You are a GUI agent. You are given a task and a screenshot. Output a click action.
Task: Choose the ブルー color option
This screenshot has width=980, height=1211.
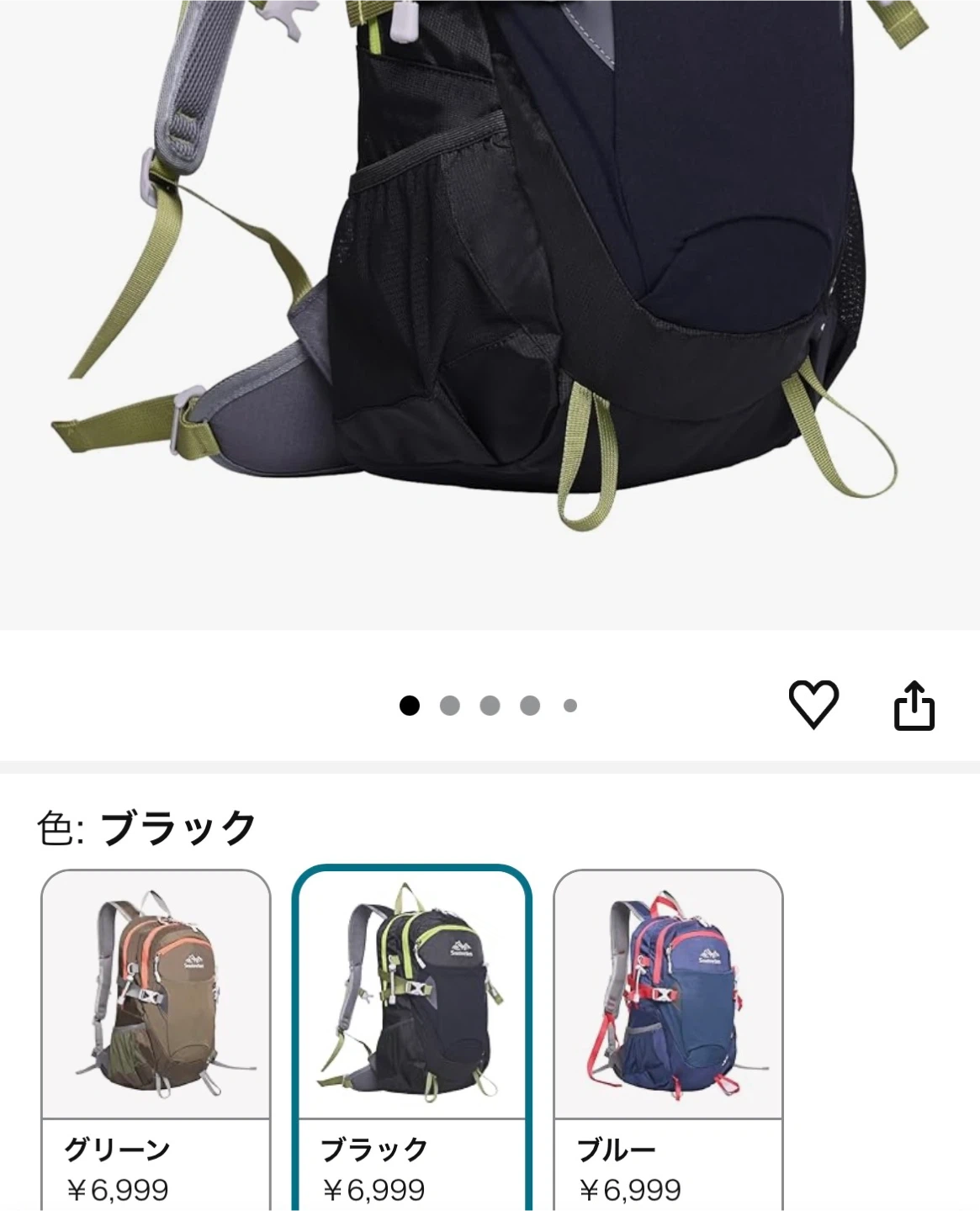click(x=668, y=1034)
